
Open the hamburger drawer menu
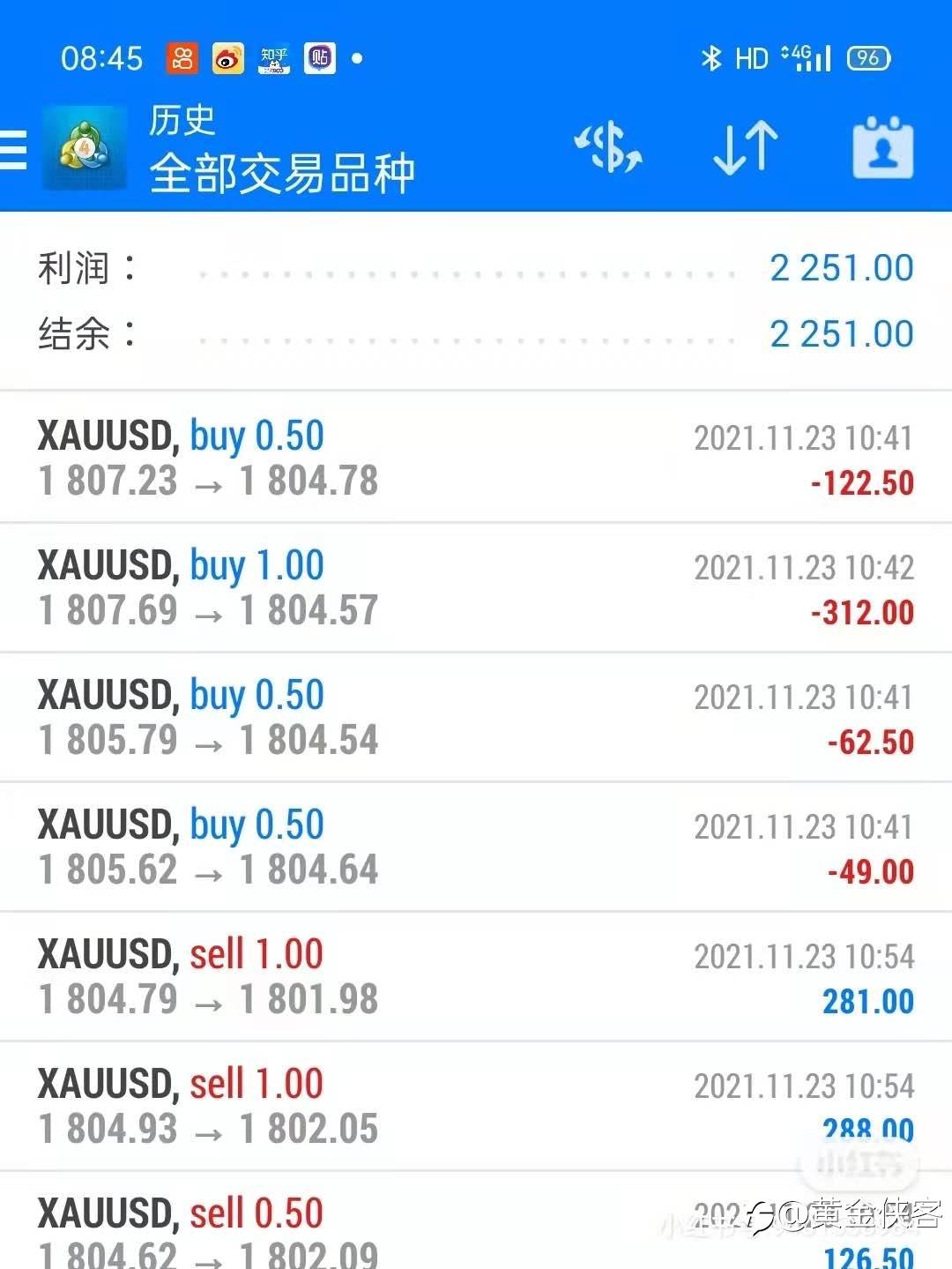(x=14, y=149)
